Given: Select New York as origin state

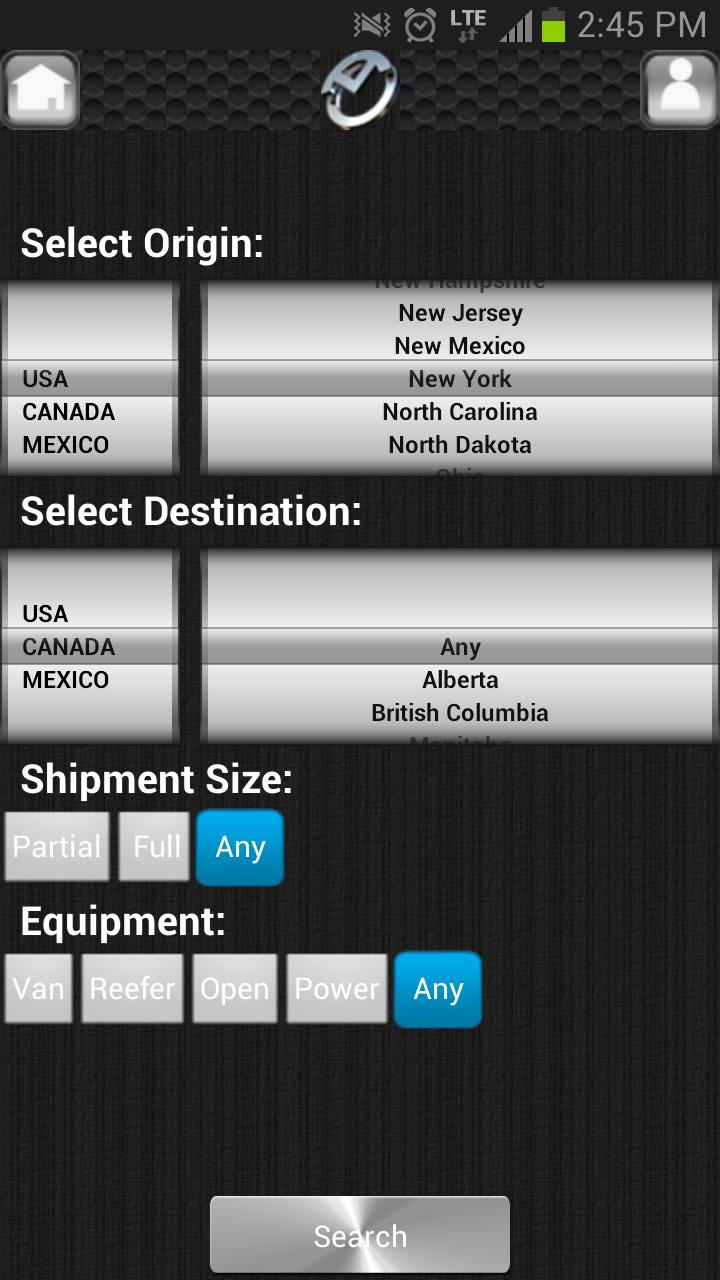Looking at the screenshot, I should coord(458,379).
